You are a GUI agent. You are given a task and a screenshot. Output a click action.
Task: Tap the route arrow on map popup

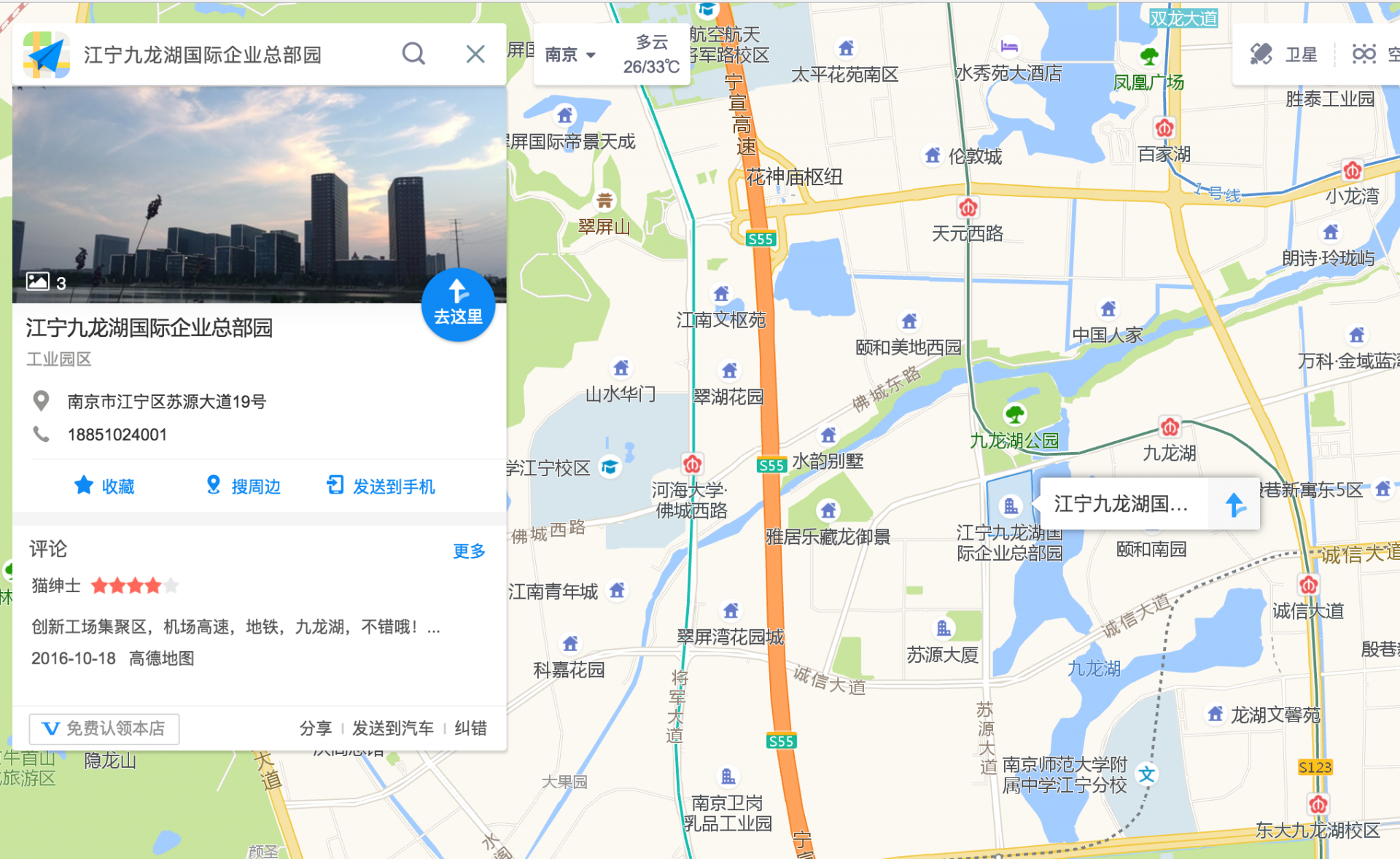coord(1234,504)
